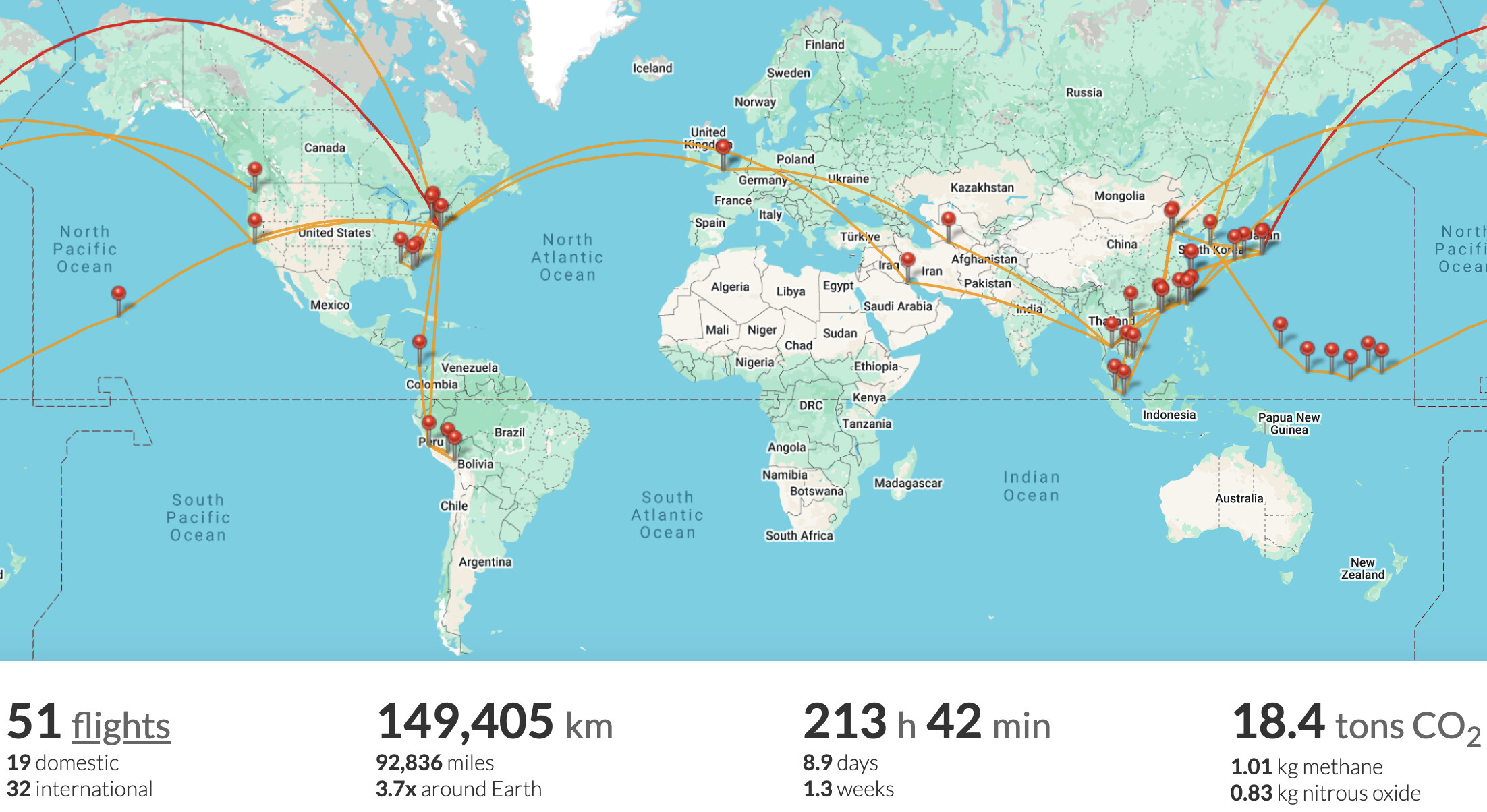The image size is (1487, 812).
Task: Tap the pin south of Kazakhstan
Action: click(x=949, y=220)
